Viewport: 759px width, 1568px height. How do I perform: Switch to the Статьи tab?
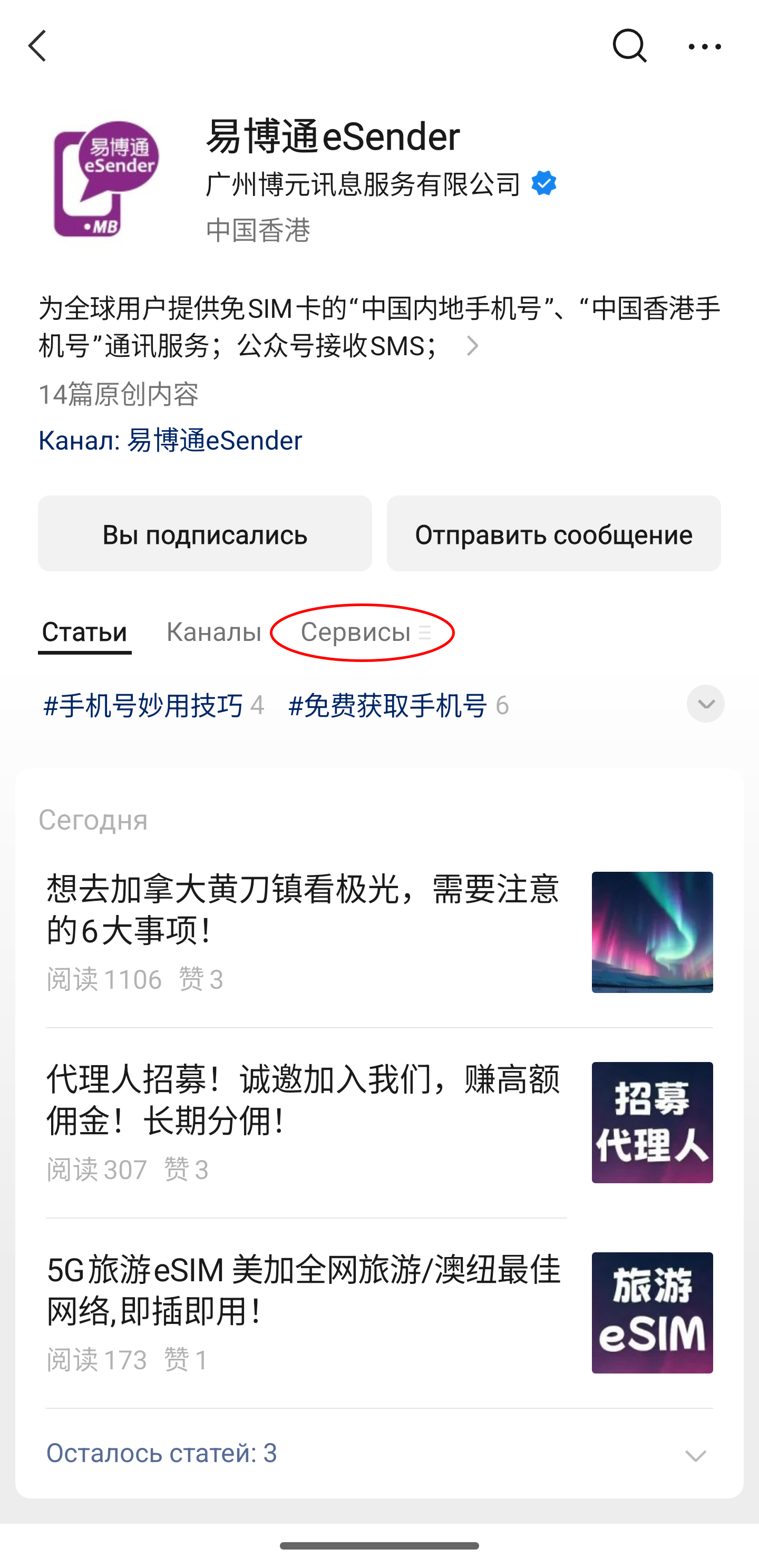85,632
